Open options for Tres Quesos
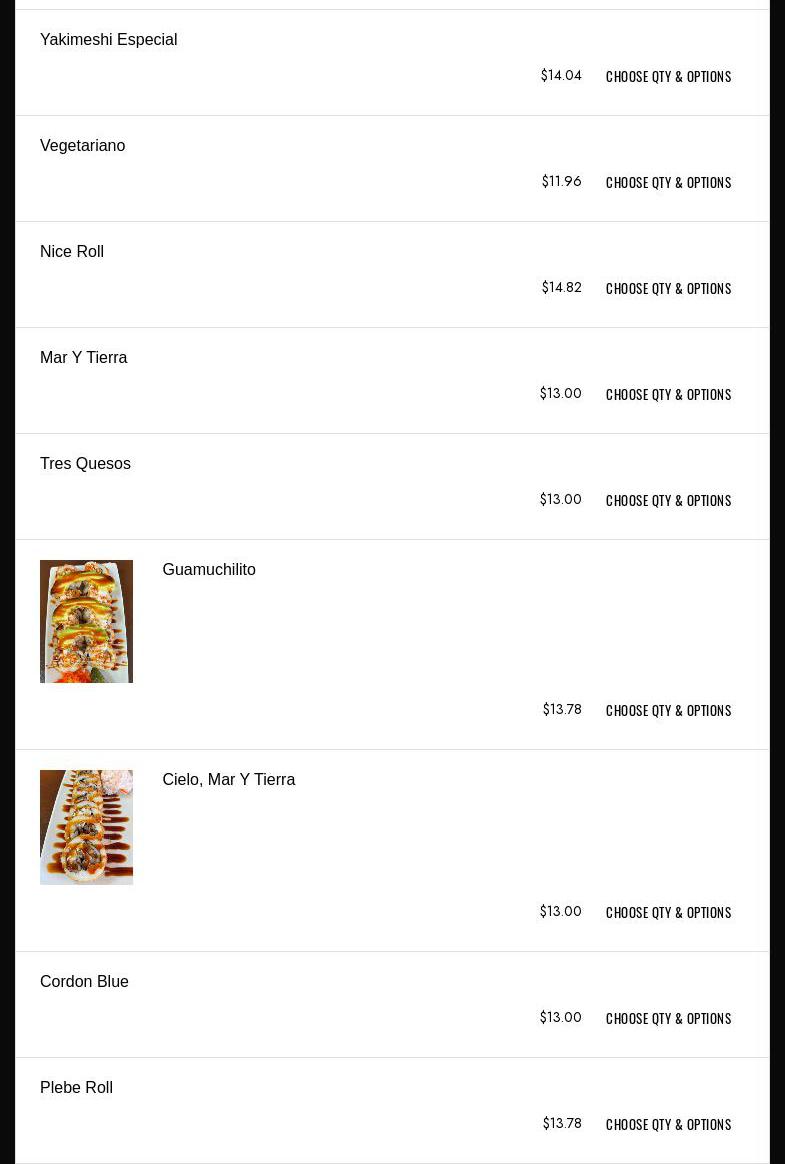Viewport: 785px width, 1164px height. (x=668, y=501)
